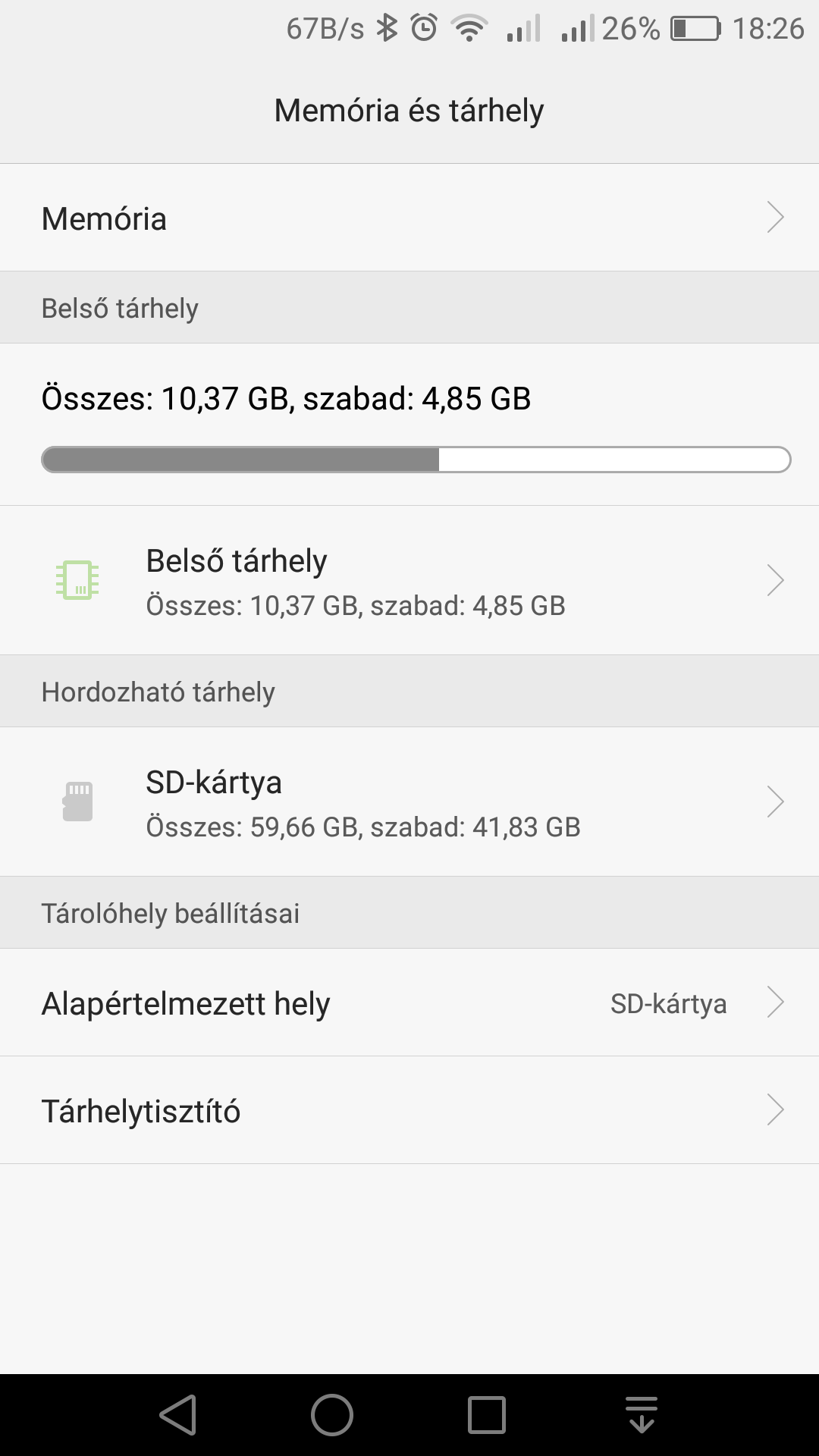The width and height of the screenshot is (819, 1456).
Task: Tap the system back button
Action: coord(178,1415)
